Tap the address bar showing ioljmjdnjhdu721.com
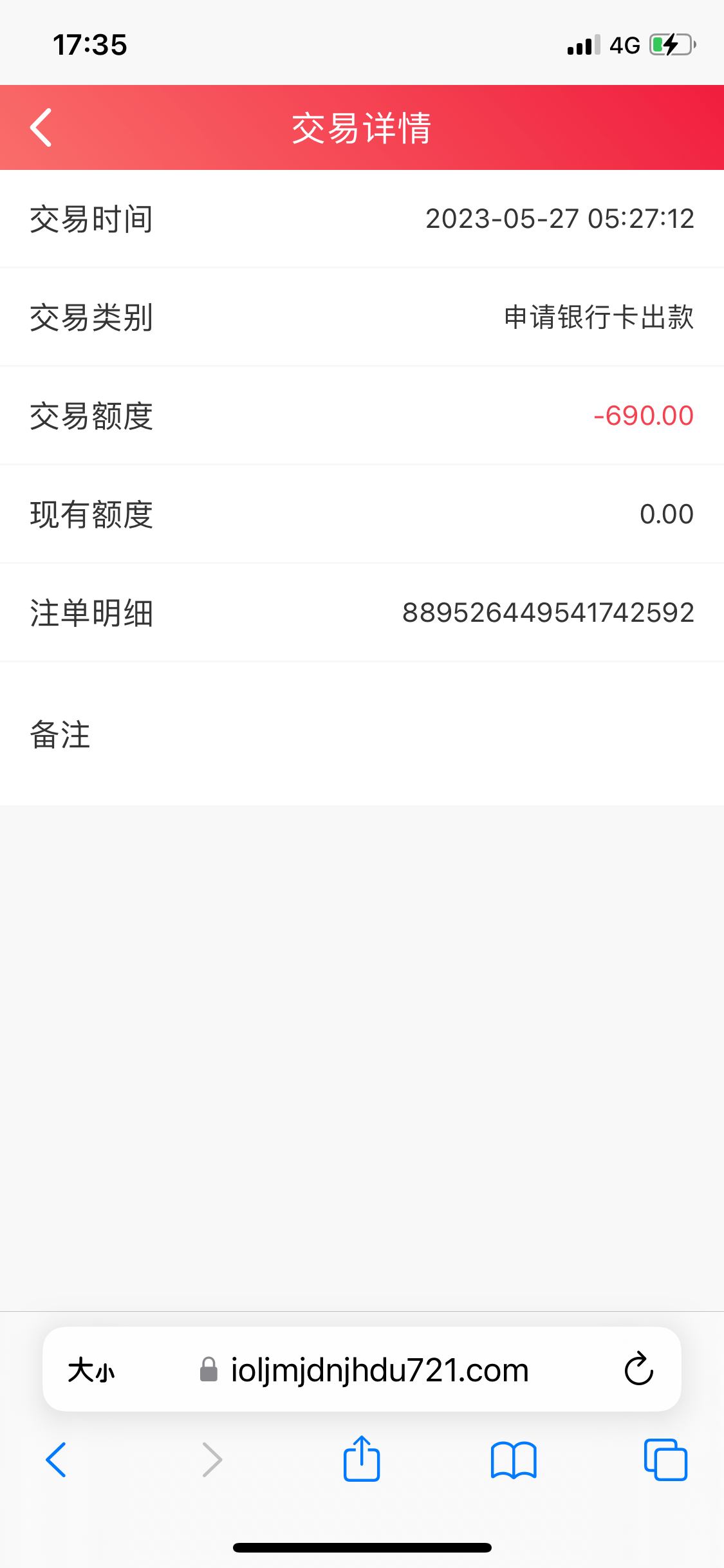Image resolution: width=724 pixels, height=1568 pixels. [x=380, y=1370]
